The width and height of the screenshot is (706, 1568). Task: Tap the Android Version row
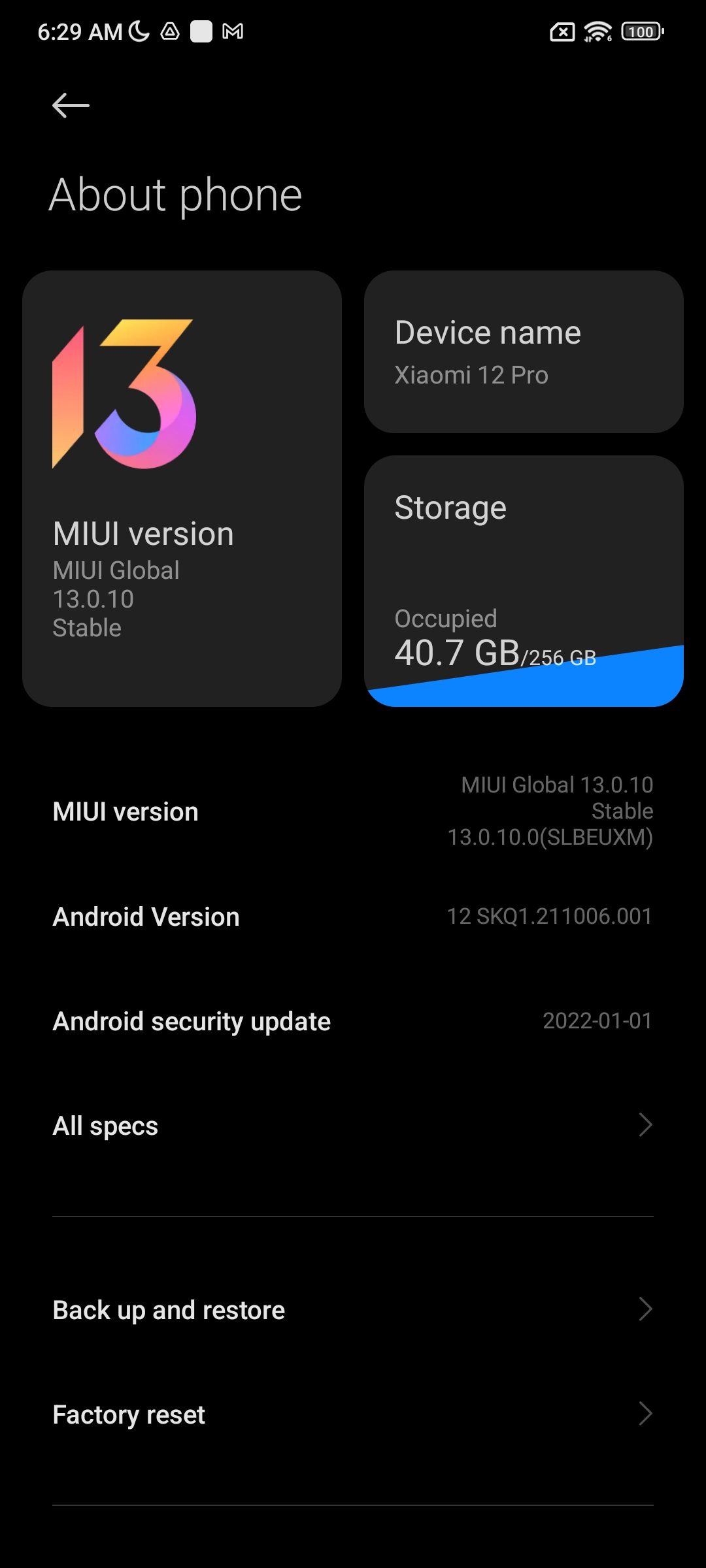(353, 917)
